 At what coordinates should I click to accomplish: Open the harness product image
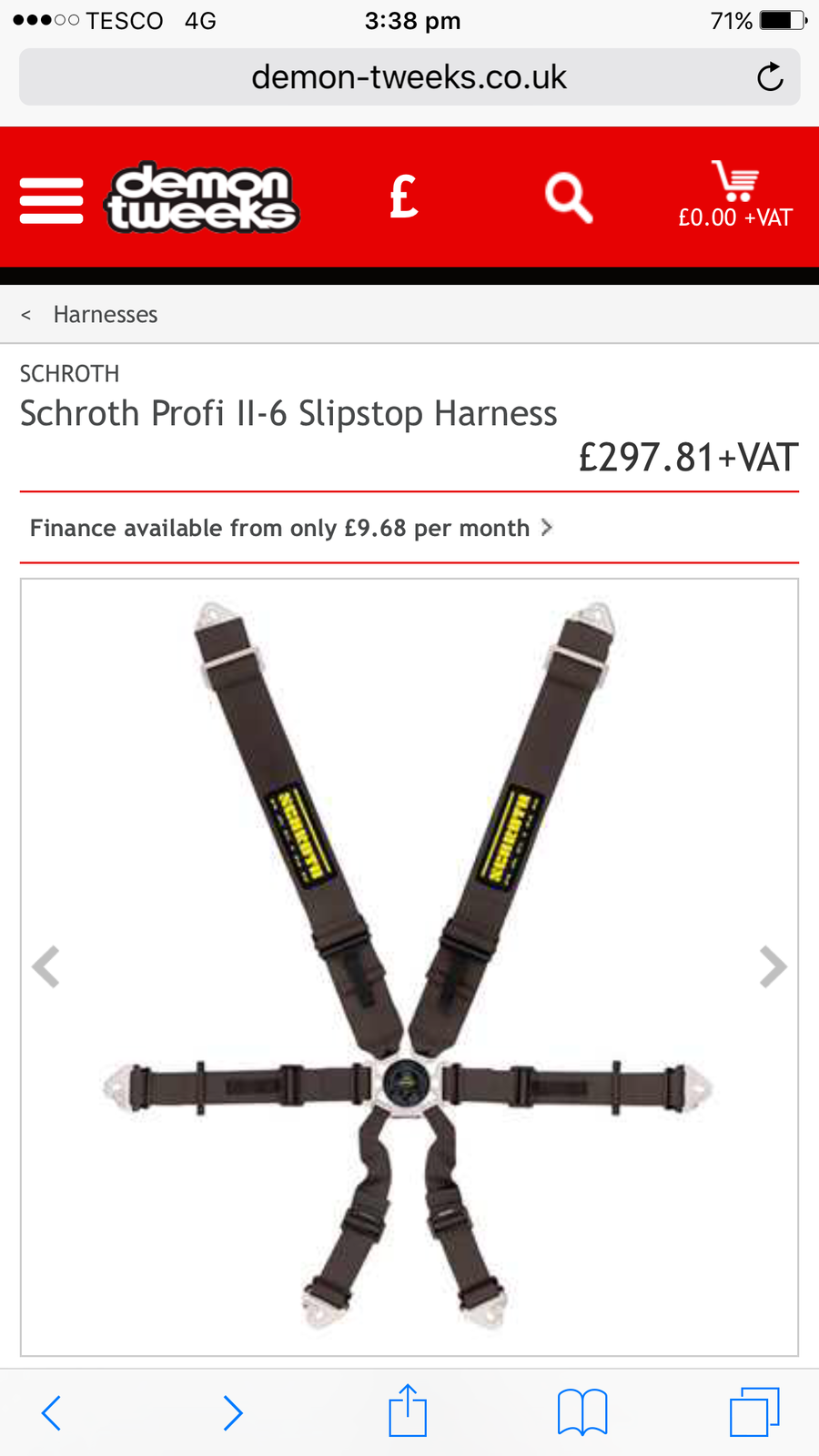point(409,965)
